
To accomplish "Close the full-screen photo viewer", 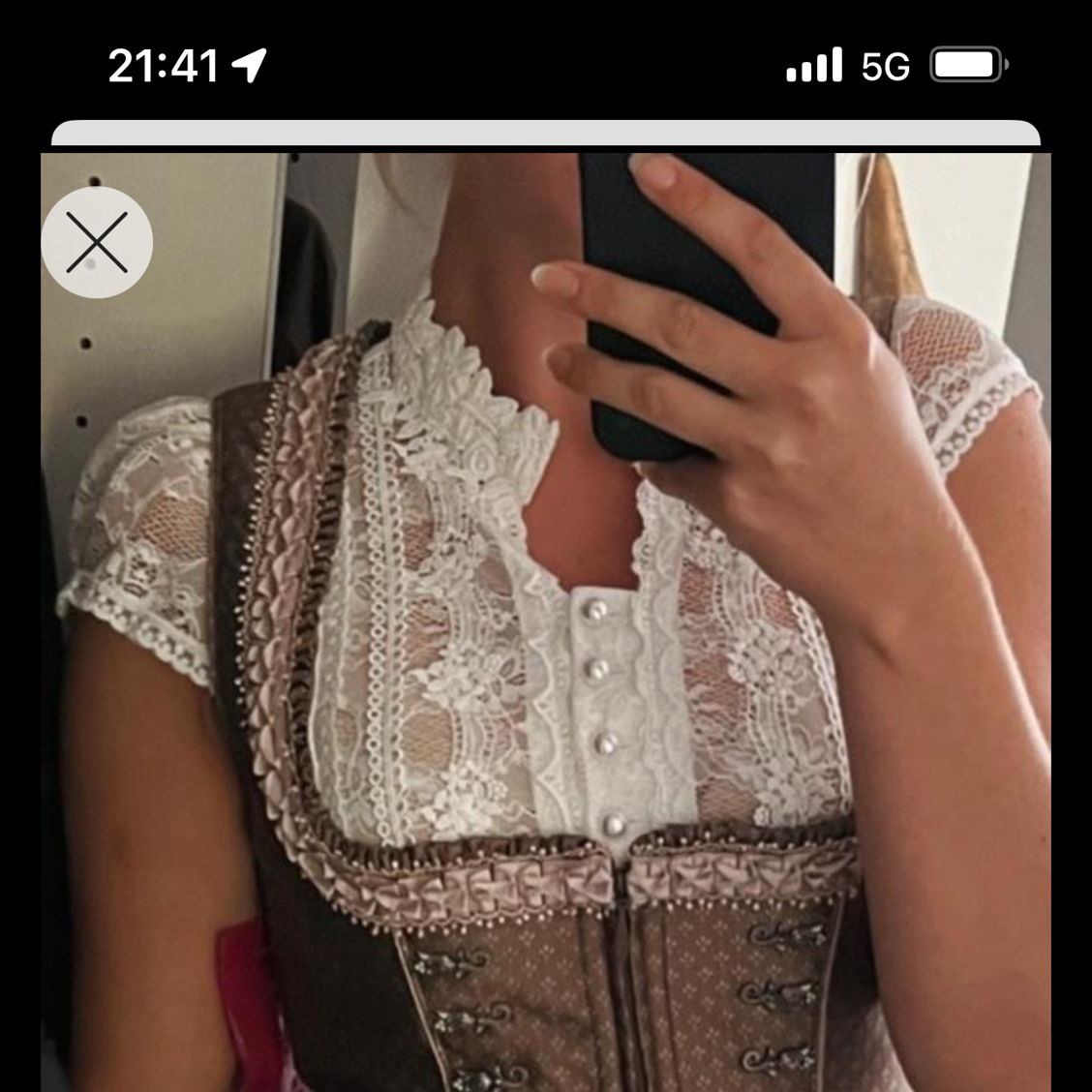I will (97, 242).
